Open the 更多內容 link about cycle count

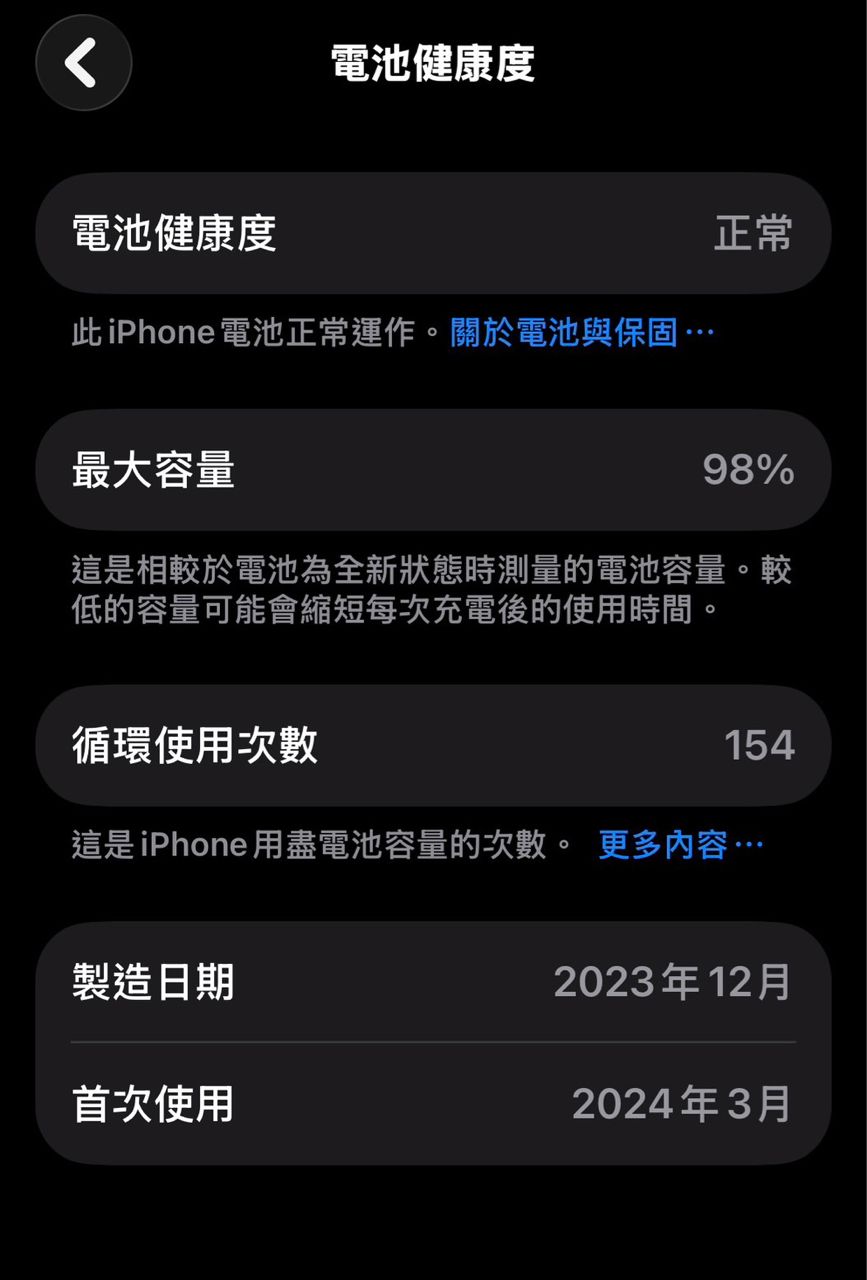[x=680, y=845]
